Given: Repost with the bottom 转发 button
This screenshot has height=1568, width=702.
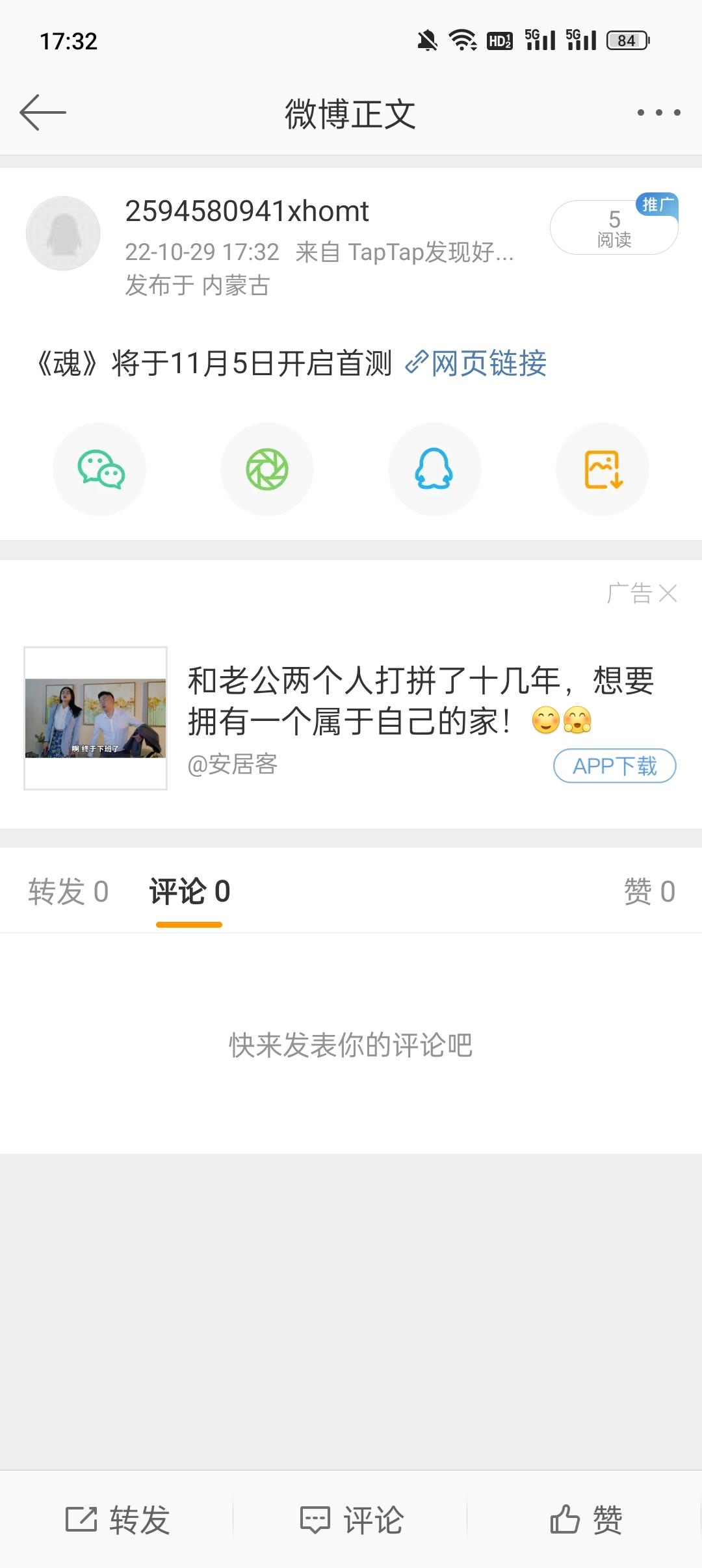Looking at the screenshot, I should click(117, 1520).
